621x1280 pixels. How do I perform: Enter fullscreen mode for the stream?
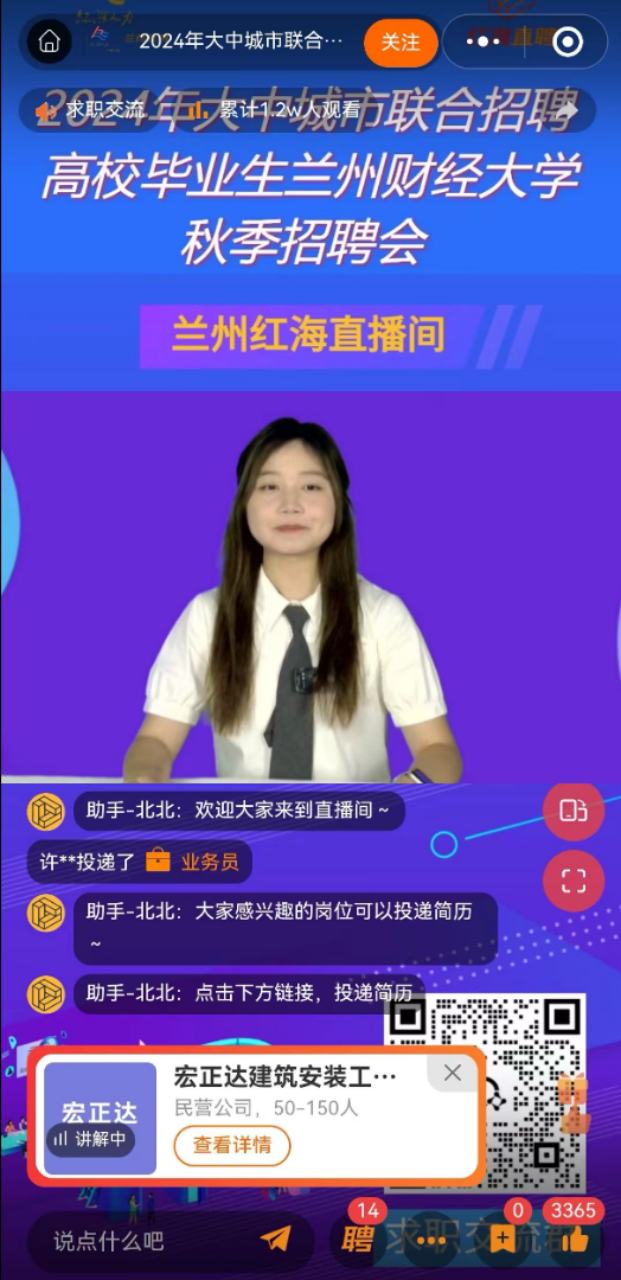click(573, 881)
